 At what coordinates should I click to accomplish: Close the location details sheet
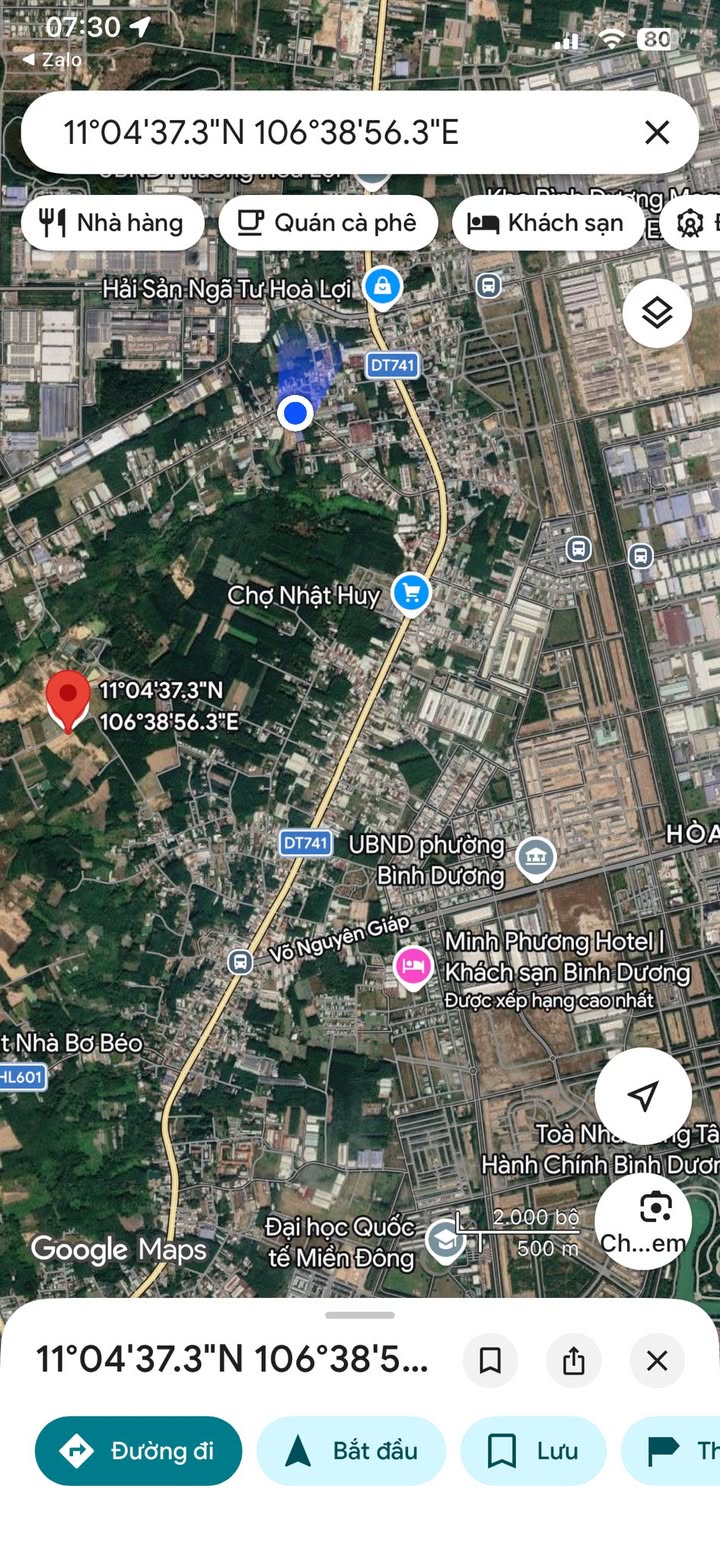click(x=656, y=1360)
